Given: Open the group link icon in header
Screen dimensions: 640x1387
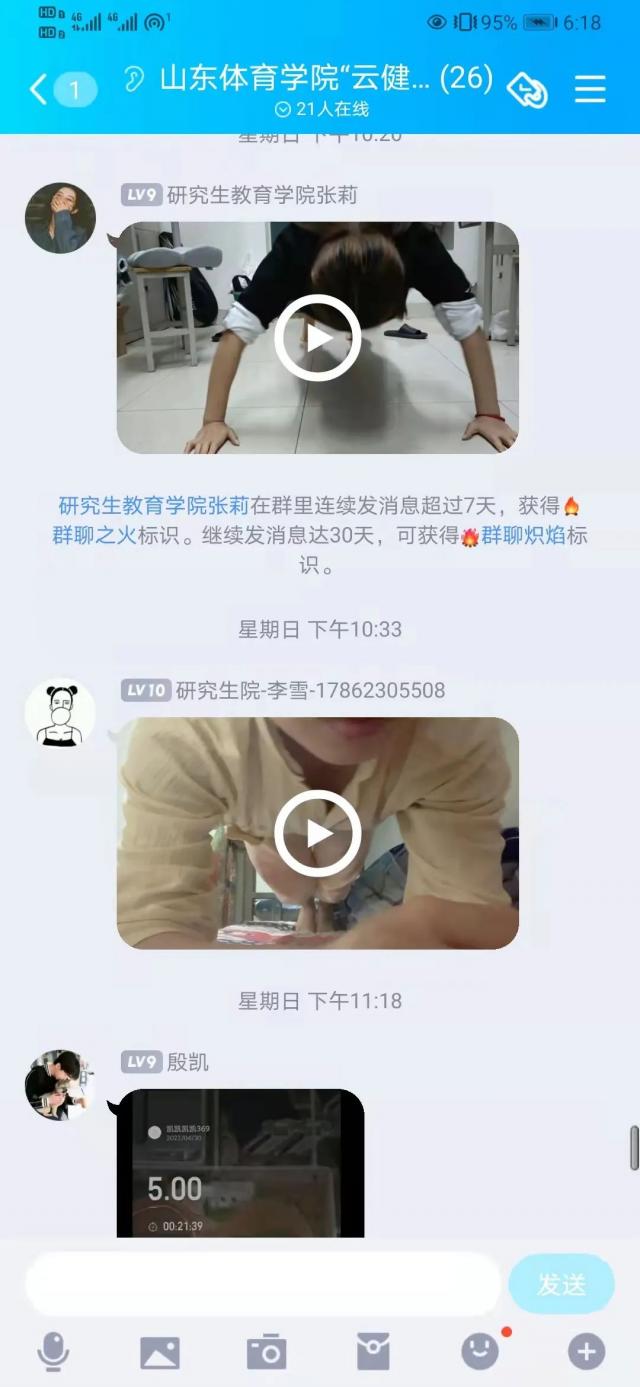Looking at the screenshot, I should click(527, 90).
